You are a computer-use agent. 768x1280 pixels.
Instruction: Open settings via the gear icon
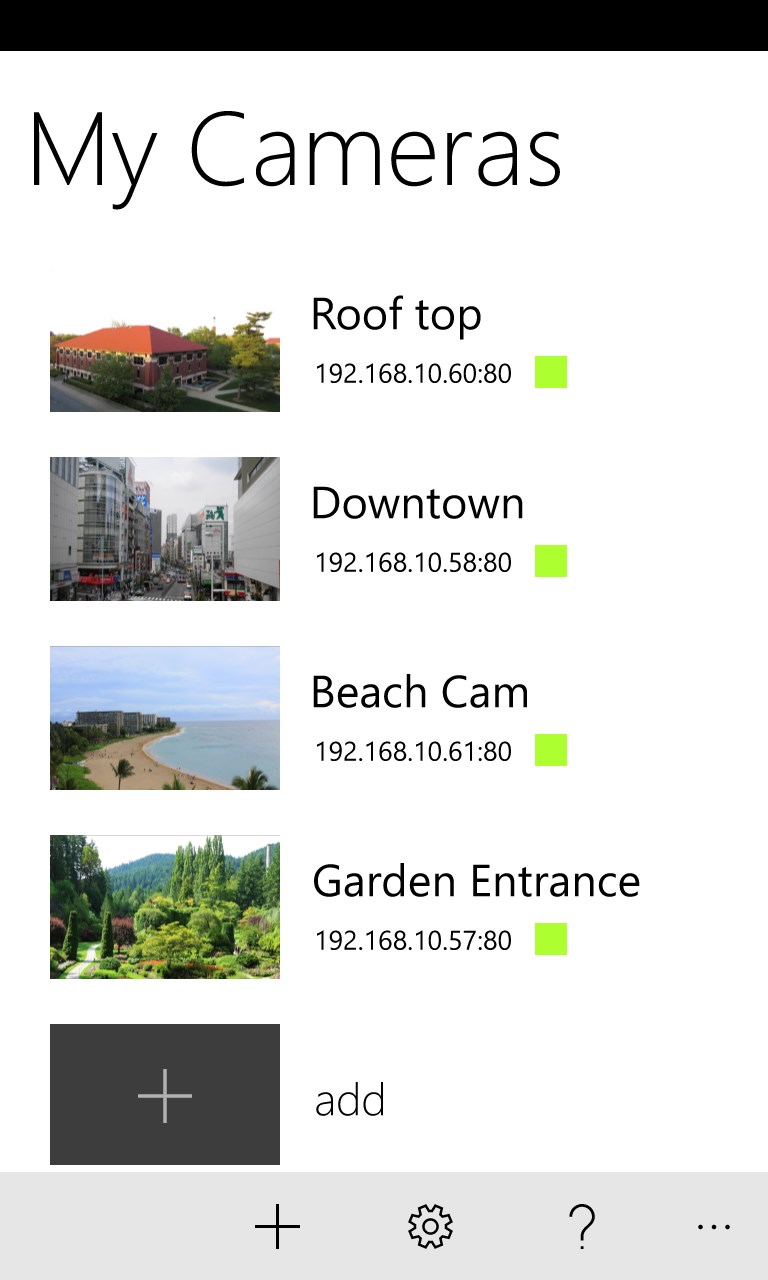click(431, 1226)
